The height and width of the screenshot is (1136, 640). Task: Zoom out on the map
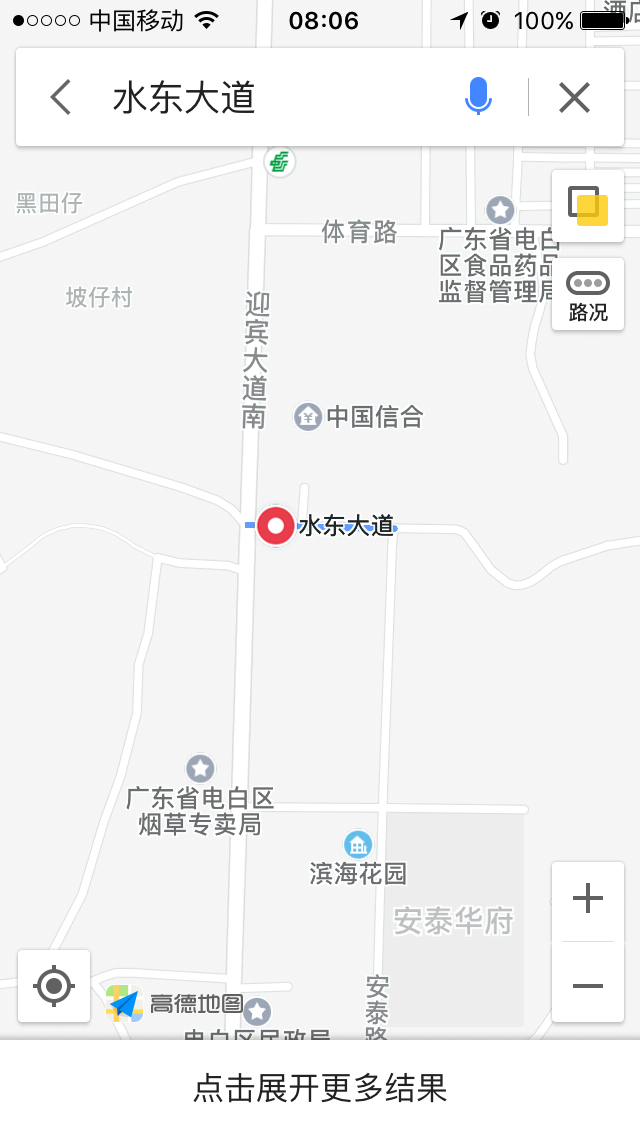[x=588, y=985]
